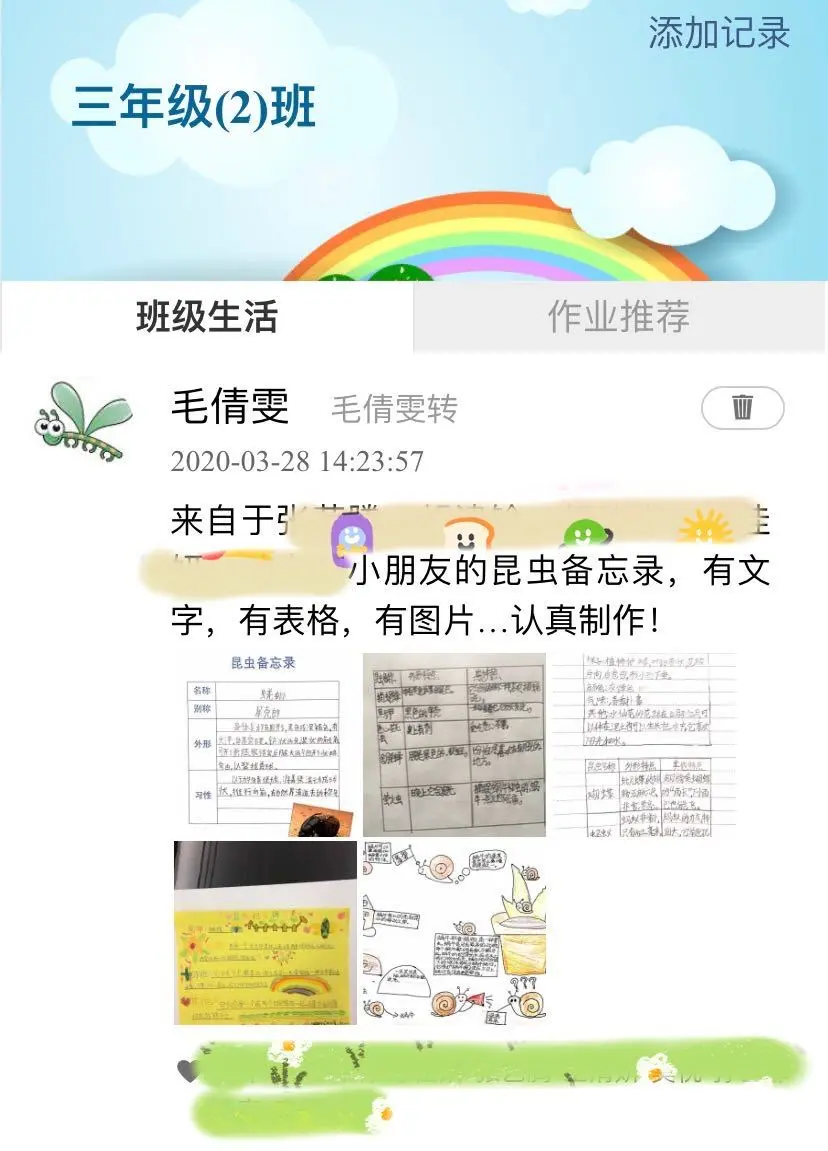Like the post with the heart icon
Viewport: 828px width, 1151px height.
[187, 1071]
